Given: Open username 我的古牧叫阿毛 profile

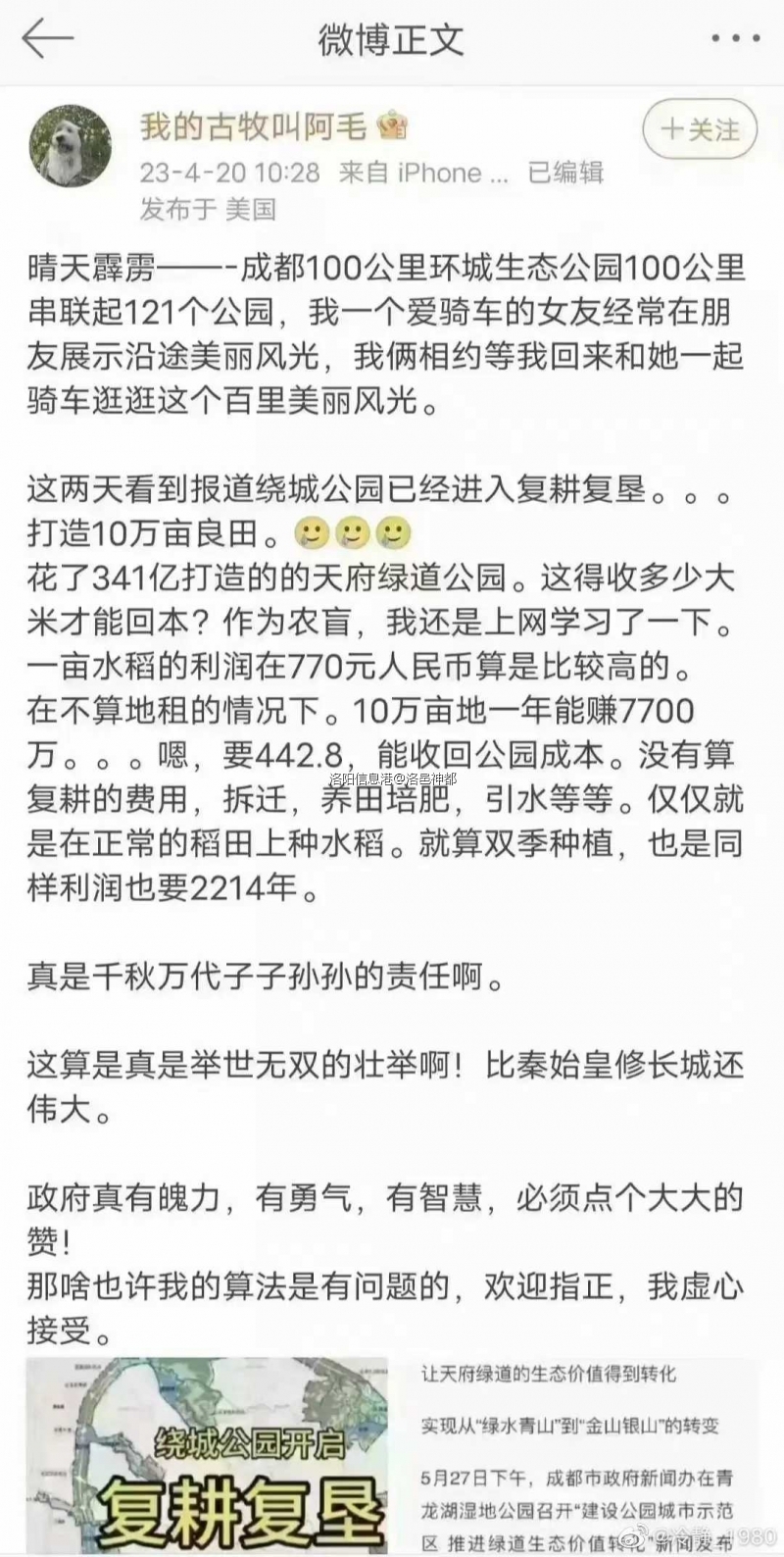Looking at the screenshot, I should [x=253, y=126].
